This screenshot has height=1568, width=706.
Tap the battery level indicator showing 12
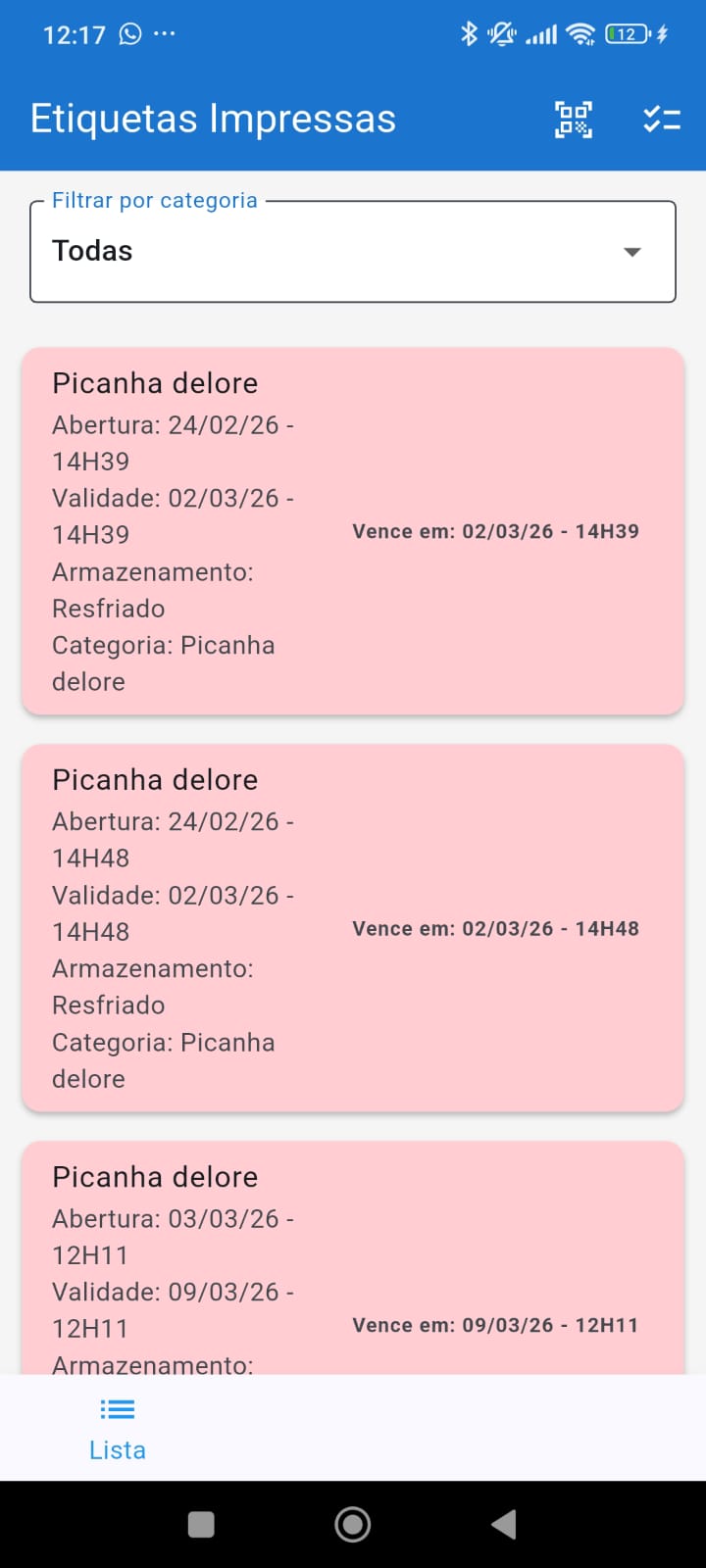point(625,32)
